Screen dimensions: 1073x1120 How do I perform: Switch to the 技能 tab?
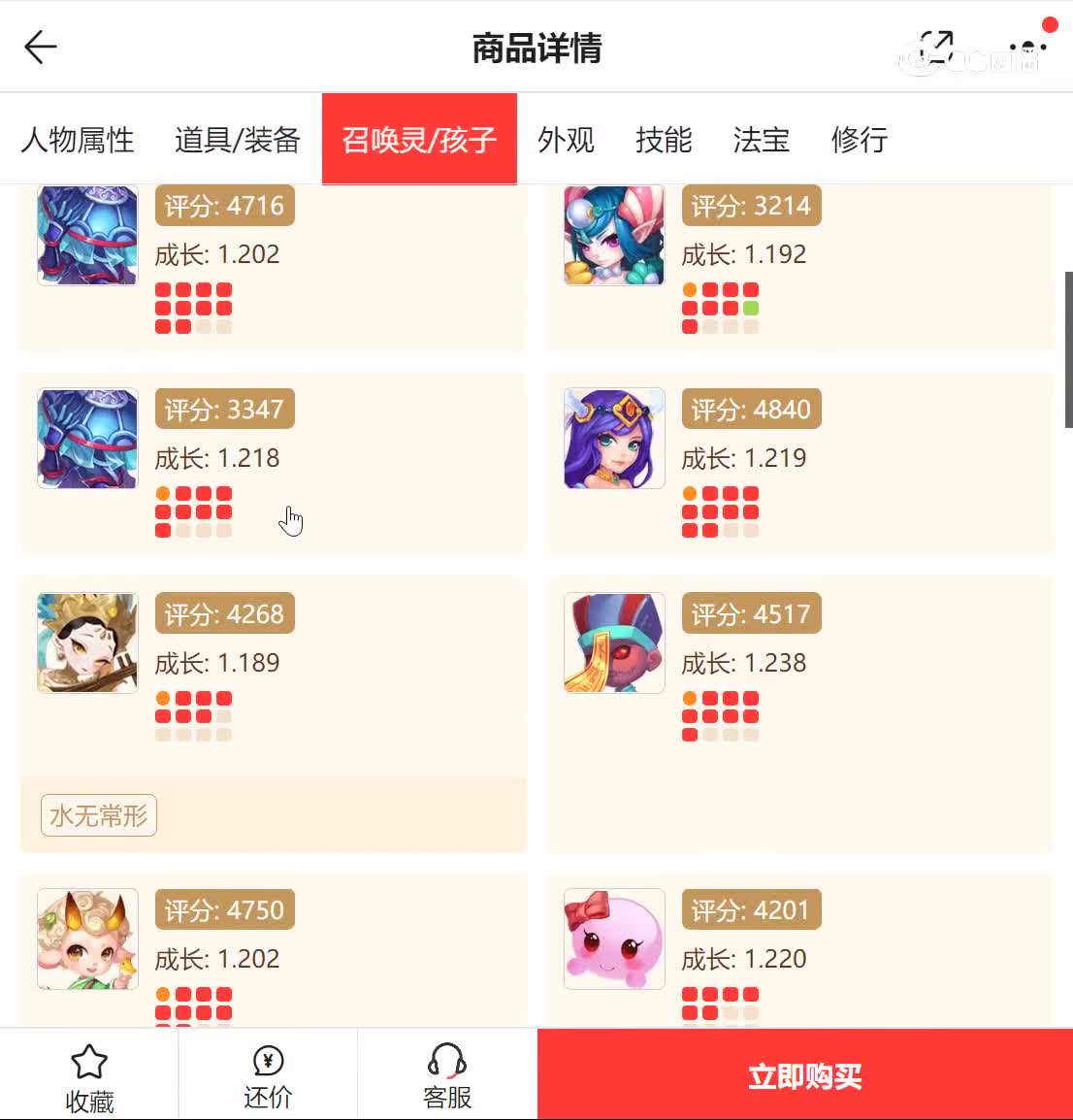[x=664, y=140]
